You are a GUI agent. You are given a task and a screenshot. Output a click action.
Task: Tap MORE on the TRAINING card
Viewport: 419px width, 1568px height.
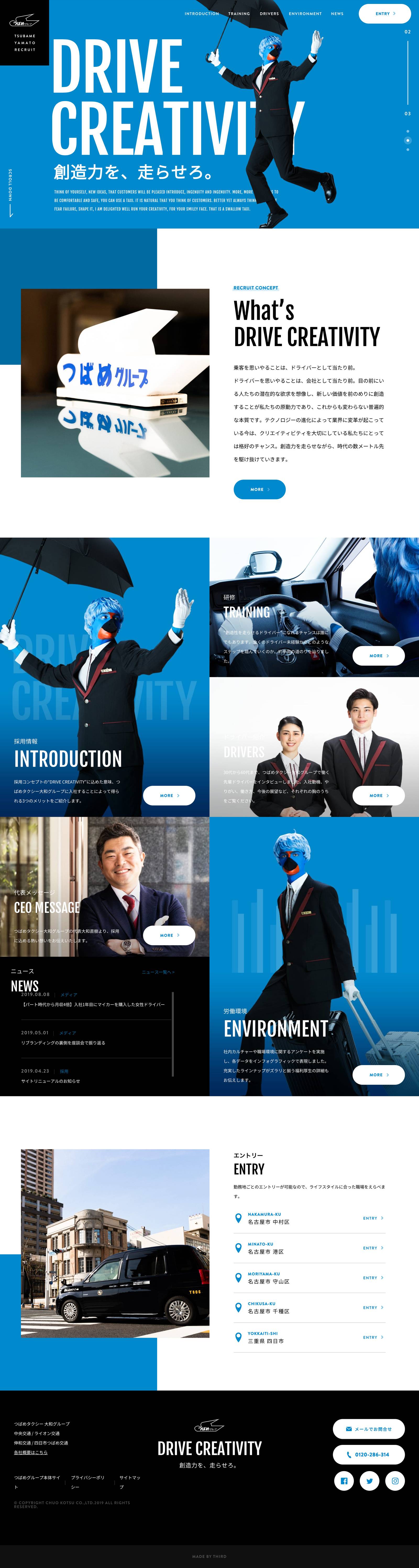[x=378, y=656]
